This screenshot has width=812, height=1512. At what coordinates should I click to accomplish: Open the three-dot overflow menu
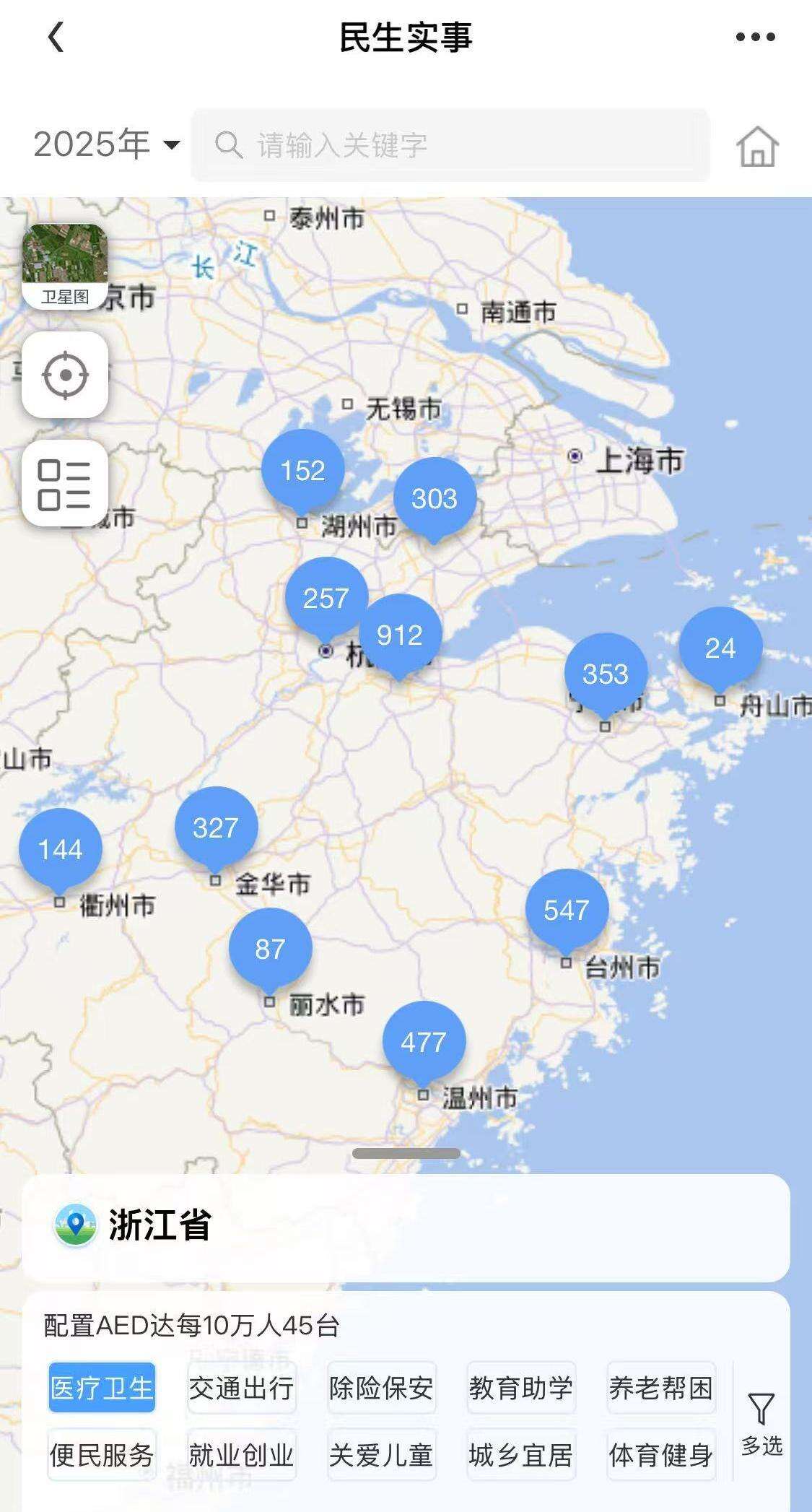[755, 37]
